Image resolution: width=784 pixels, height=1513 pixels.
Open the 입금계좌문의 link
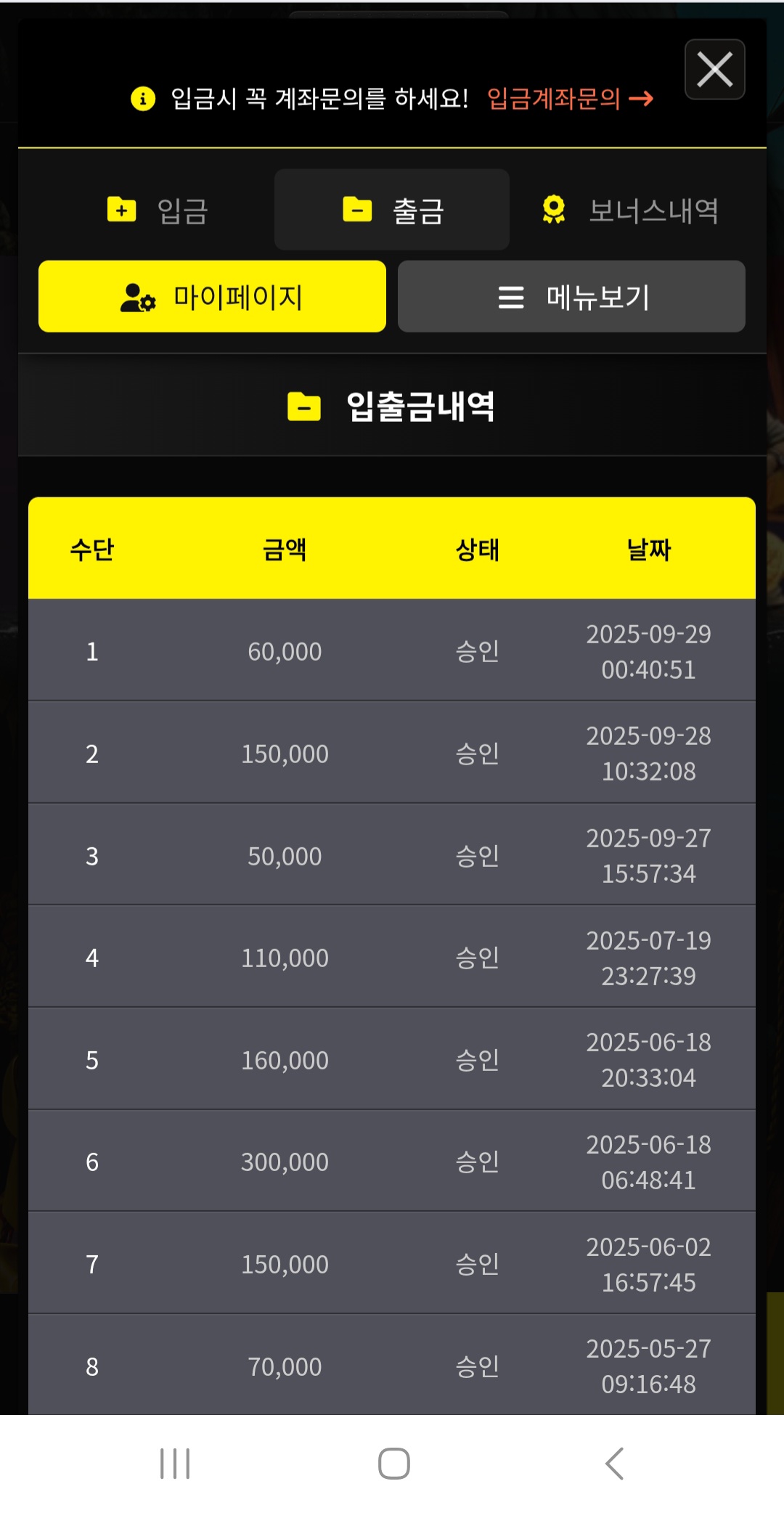569,99
